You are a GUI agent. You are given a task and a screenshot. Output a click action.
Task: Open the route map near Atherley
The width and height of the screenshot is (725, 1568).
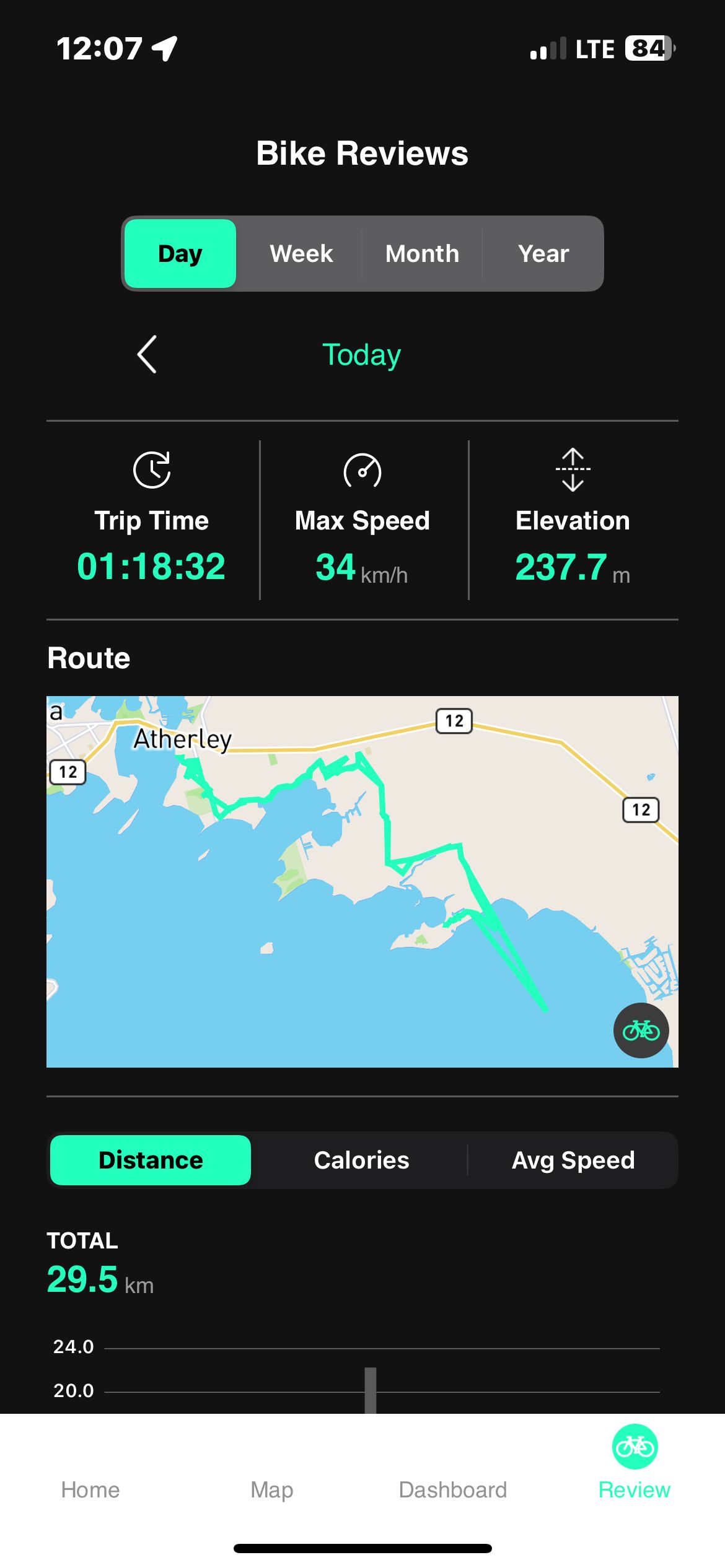coord(362,881)
